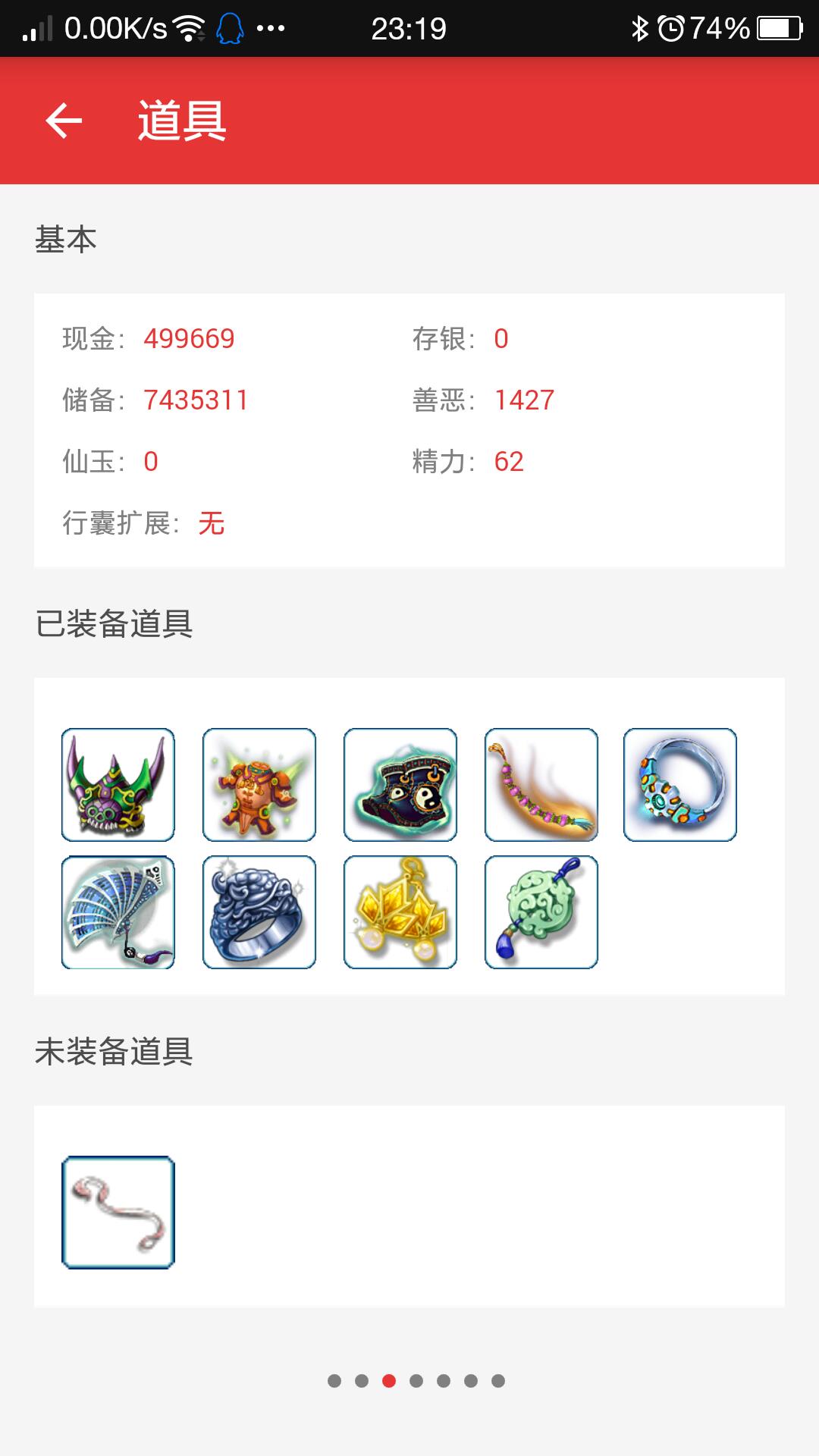Go back from the 道具 page

[x=64, y=121]
